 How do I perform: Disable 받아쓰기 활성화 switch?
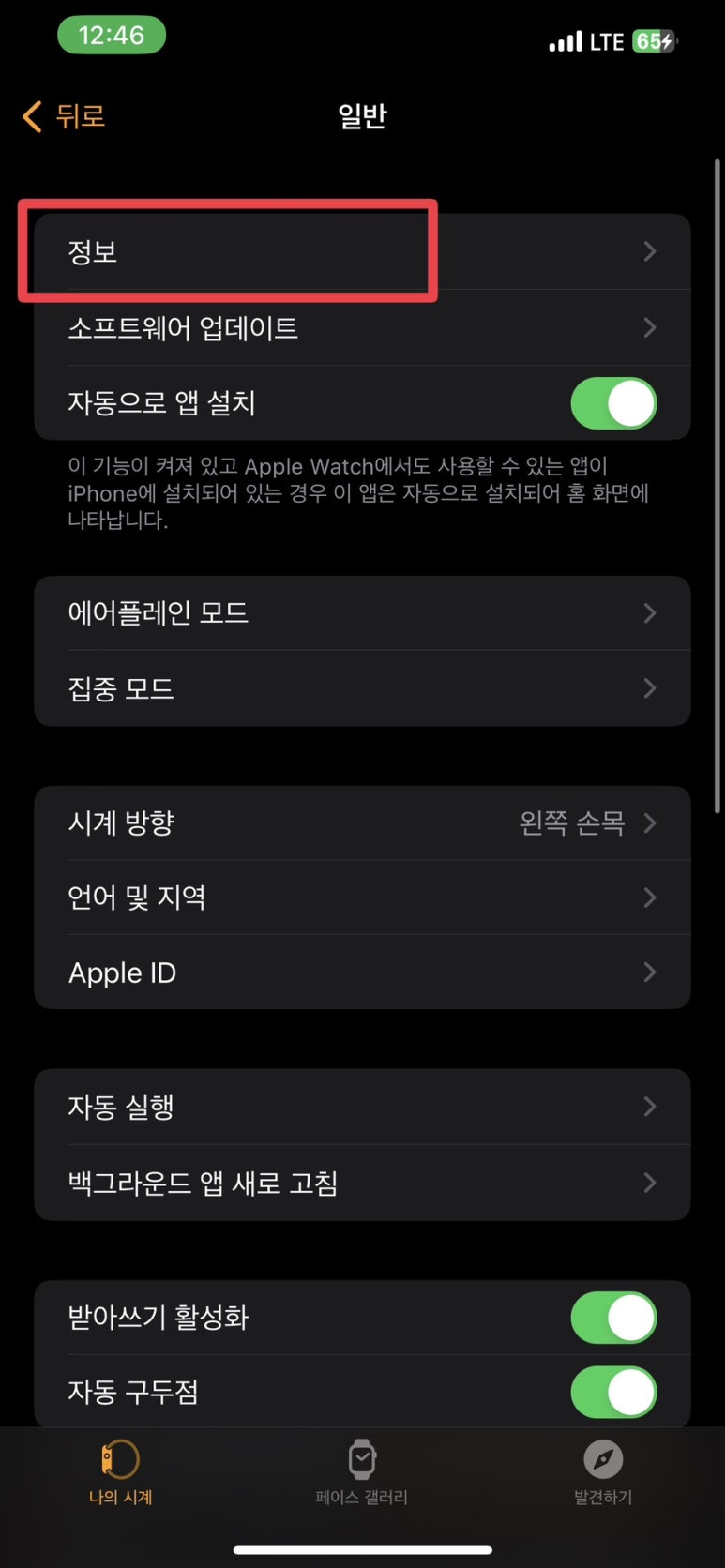coord(613,1318)
